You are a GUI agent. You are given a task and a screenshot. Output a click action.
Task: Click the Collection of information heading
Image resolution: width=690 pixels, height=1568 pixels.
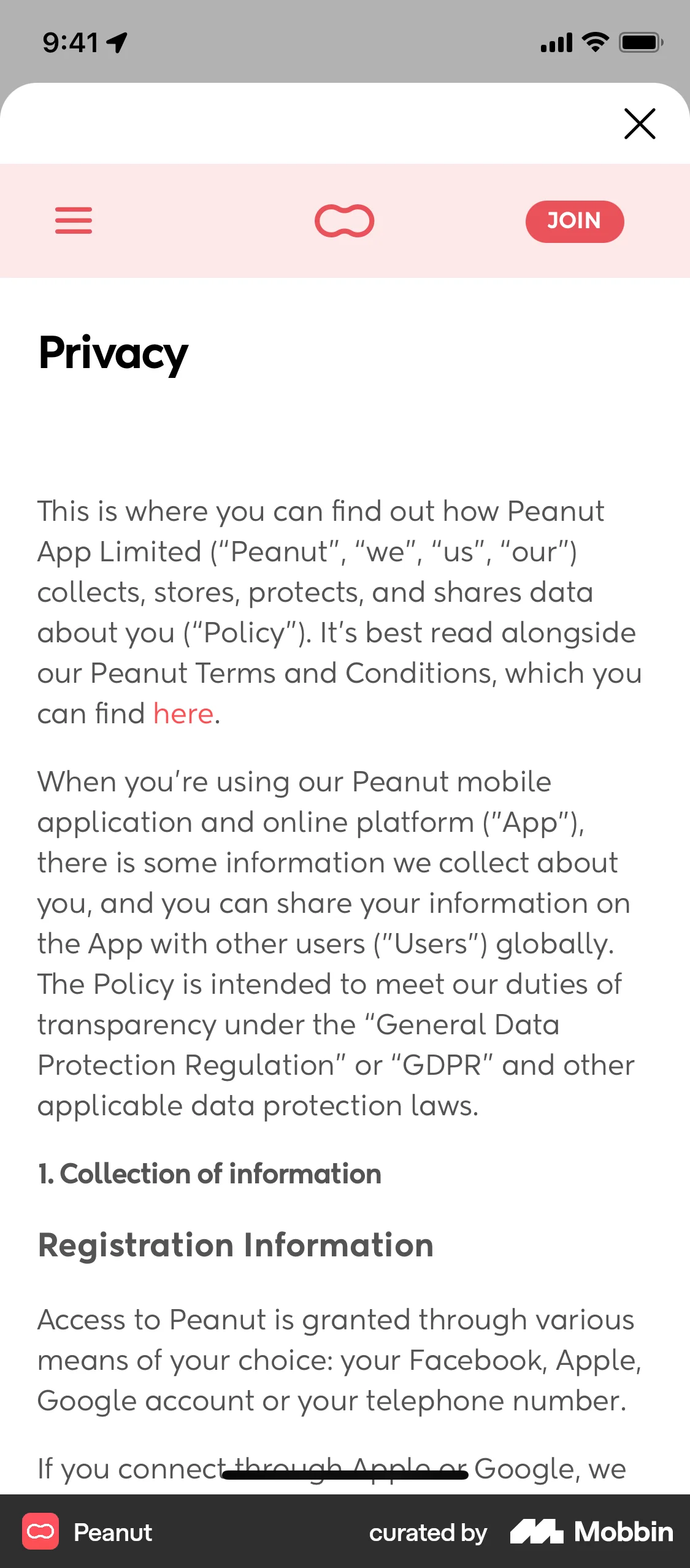[209, 1174]
